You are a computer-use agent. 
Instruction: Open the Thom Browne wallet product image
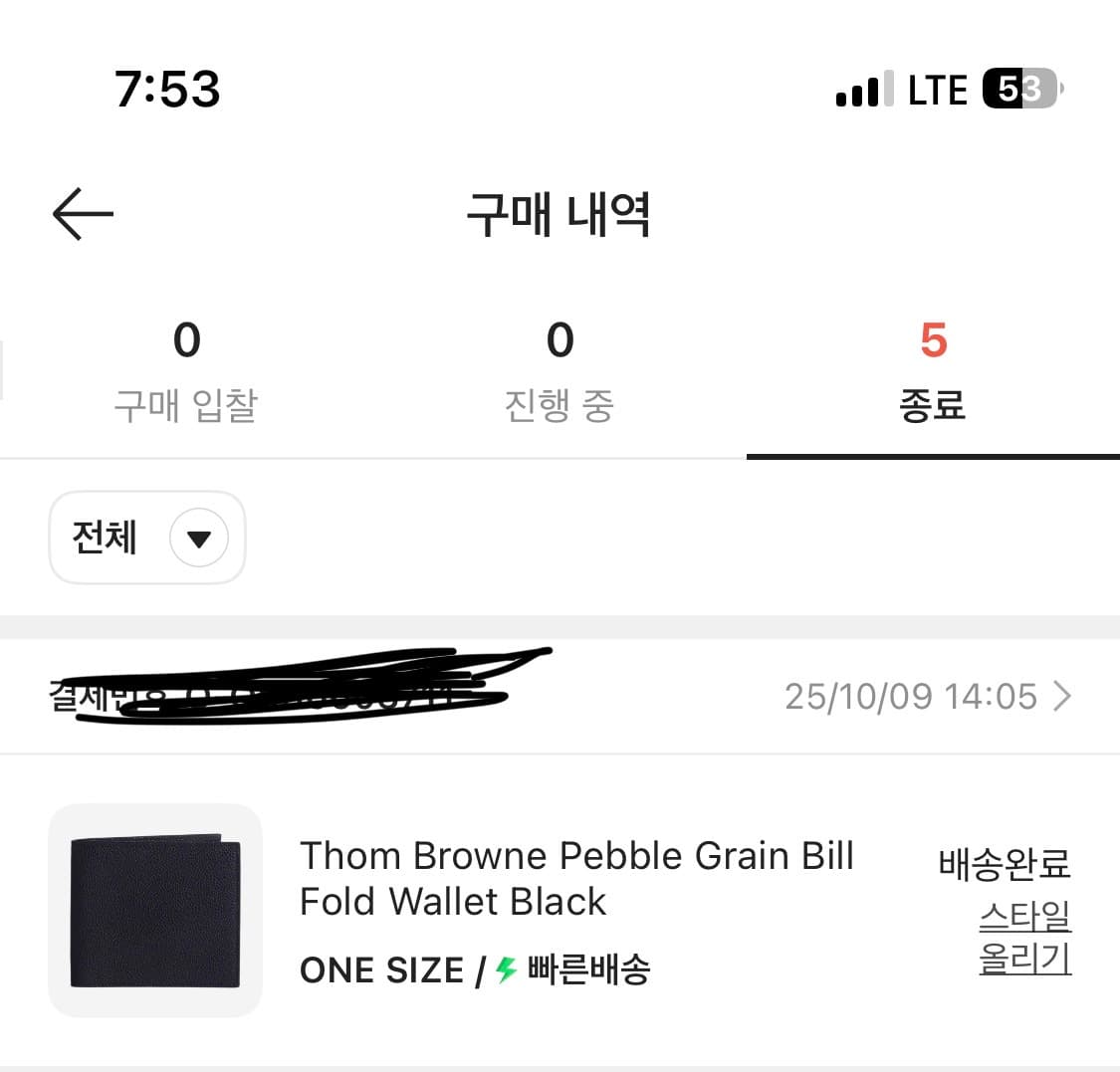tap(155, 911)
